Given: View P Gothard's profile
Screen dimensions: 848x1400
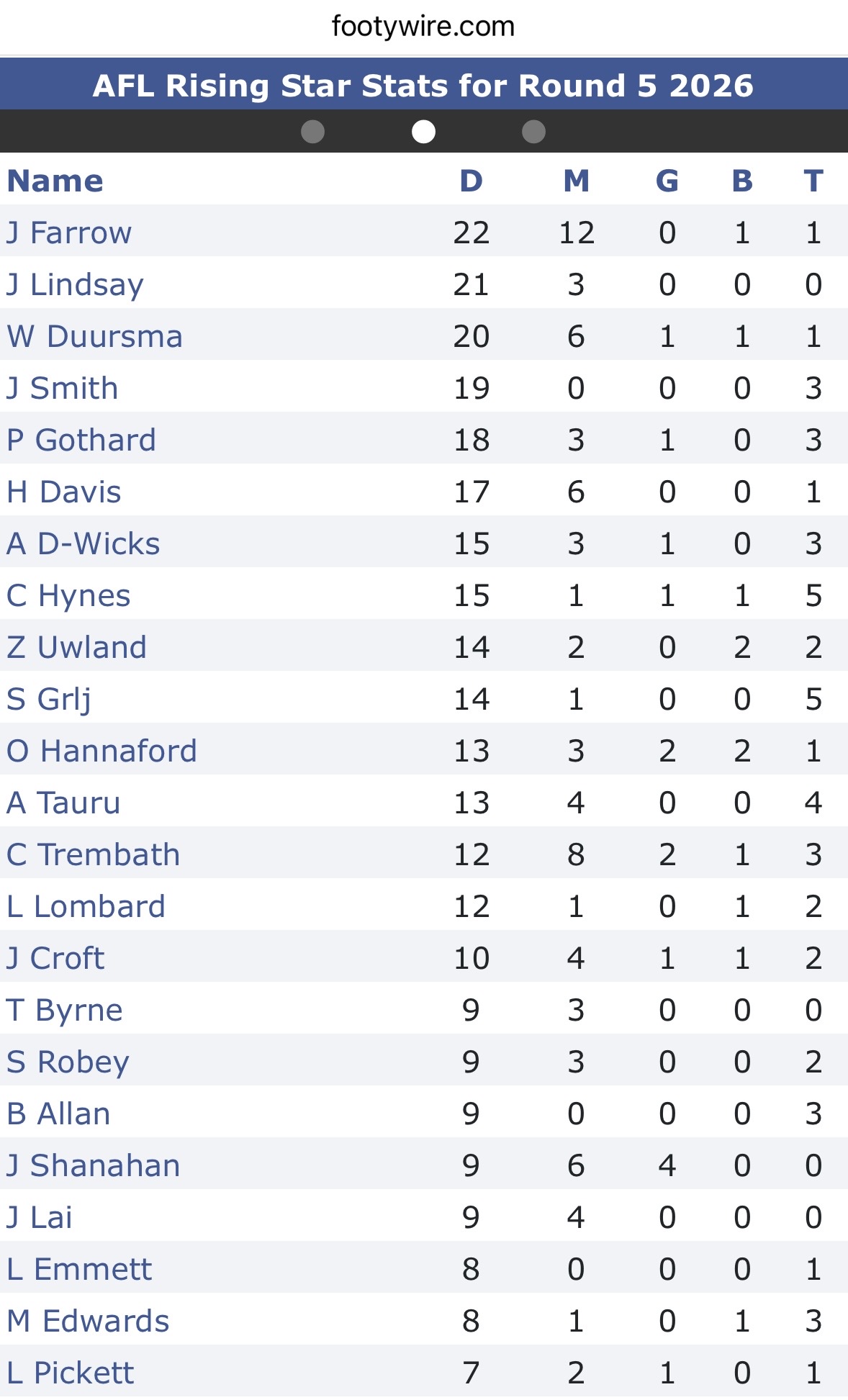Looking at the screenshot, I should 81,441.
